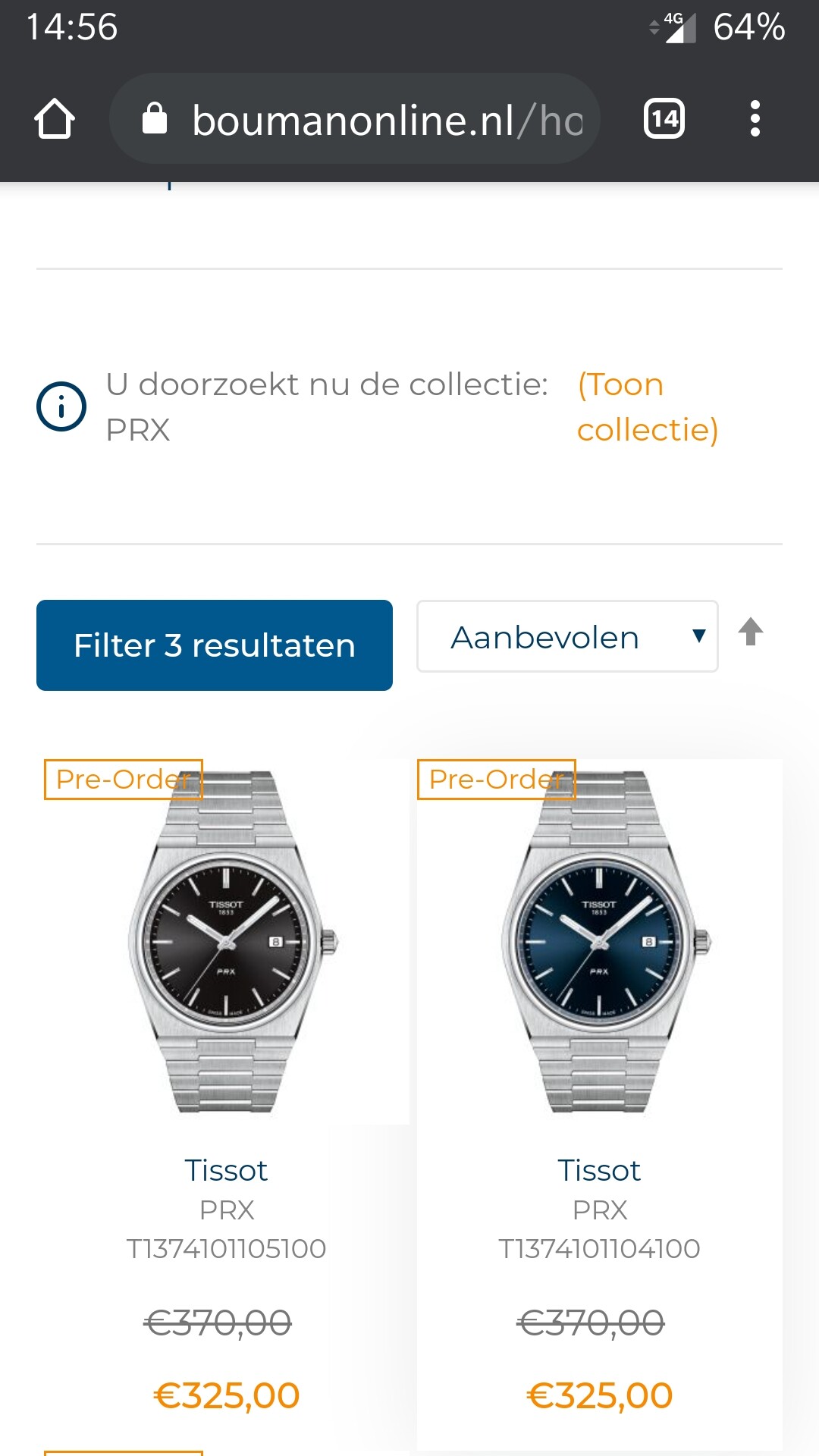Follow the (Toon collectie) link

click(x=647, y=407)
